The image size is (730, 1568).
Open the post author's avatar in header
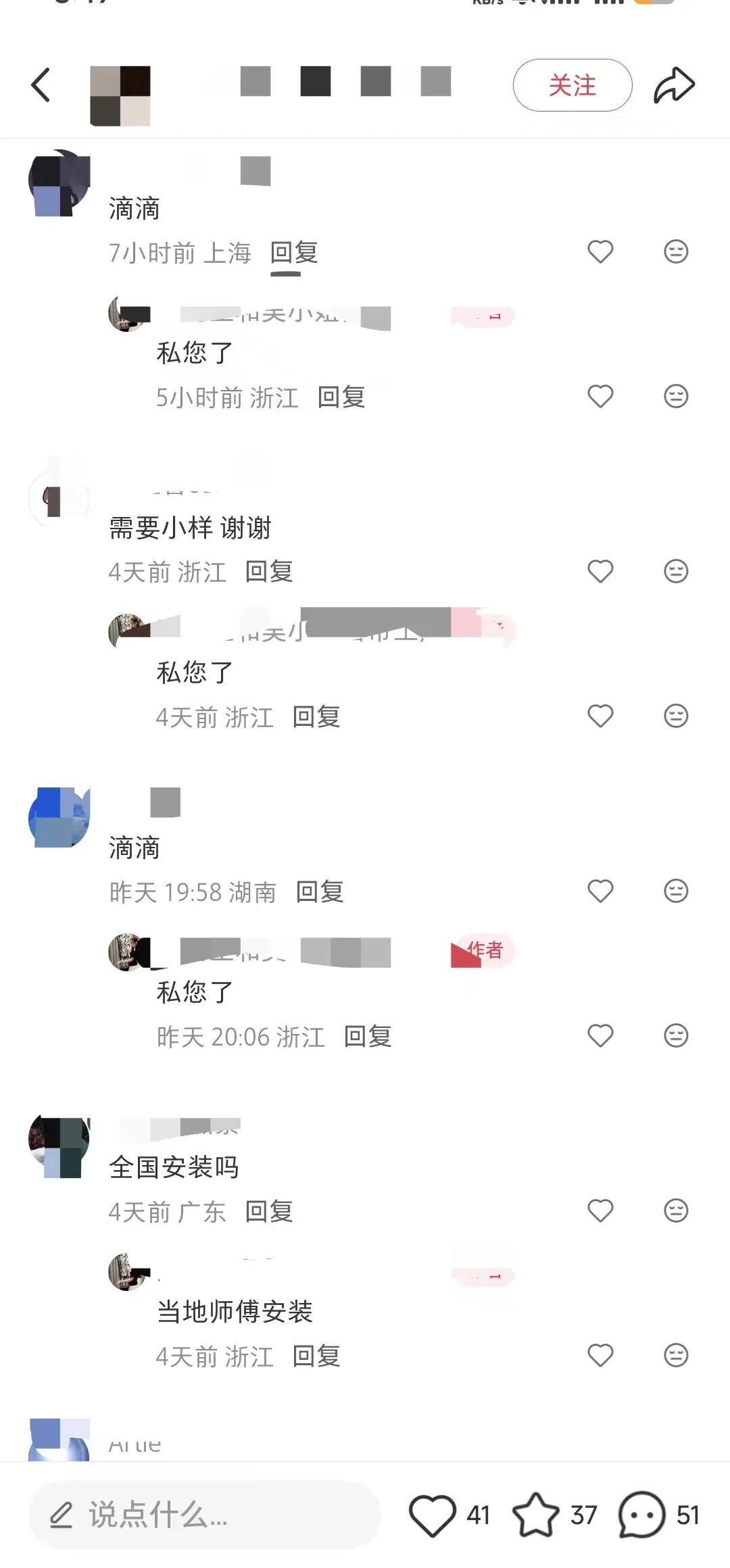tap(120, 95)
